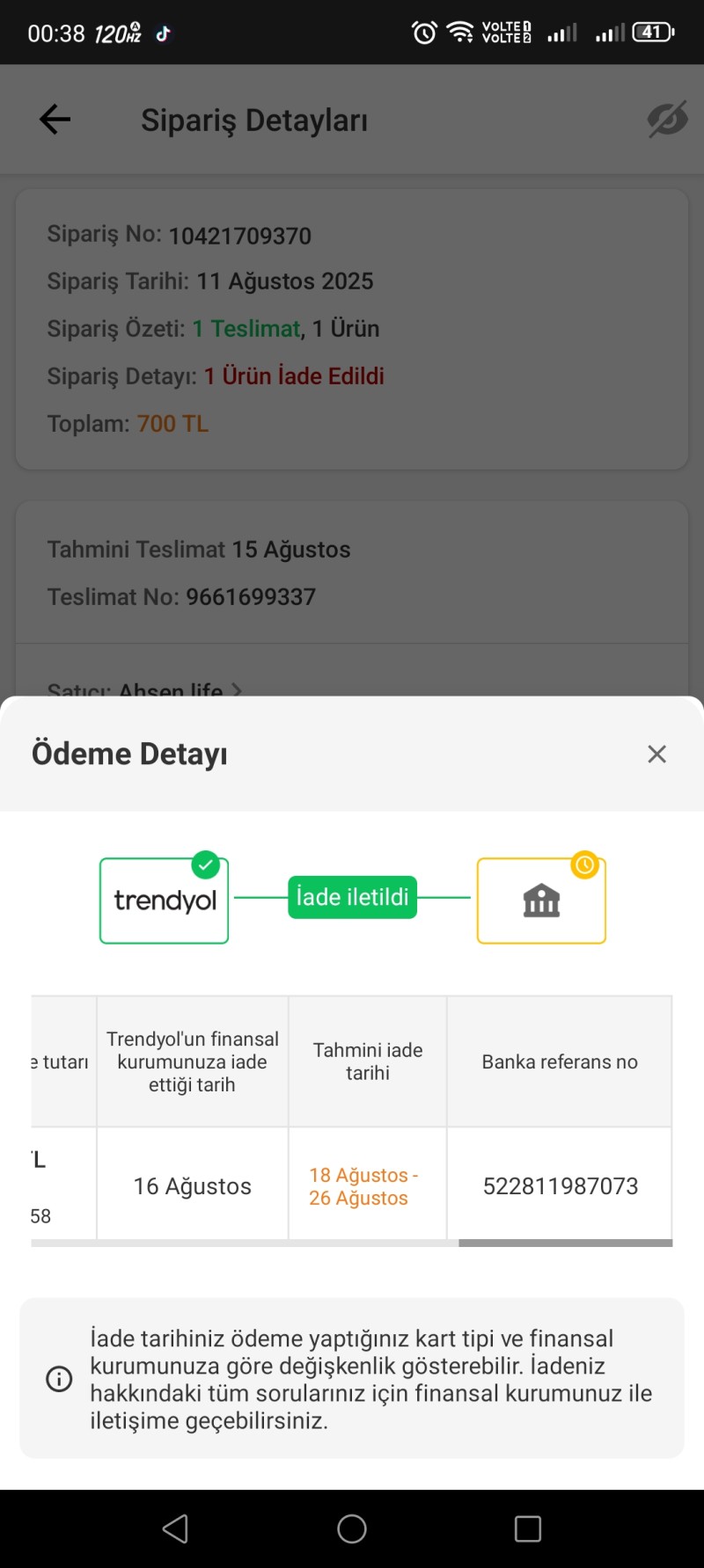This screenshot has height=1568, width=704.
Task: Go back from Sipariş Detayları
Action: tap(55, 120)
